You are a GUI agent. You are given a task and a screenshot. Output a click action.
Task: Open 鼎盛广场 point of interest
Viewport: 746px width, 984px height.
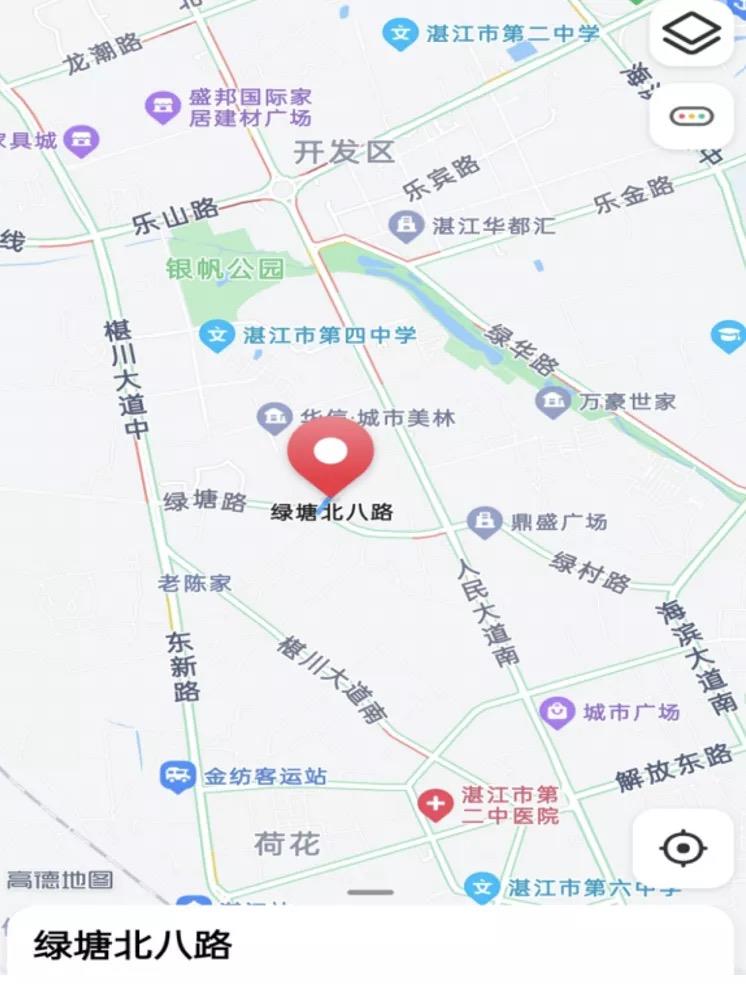click(485, 521)
